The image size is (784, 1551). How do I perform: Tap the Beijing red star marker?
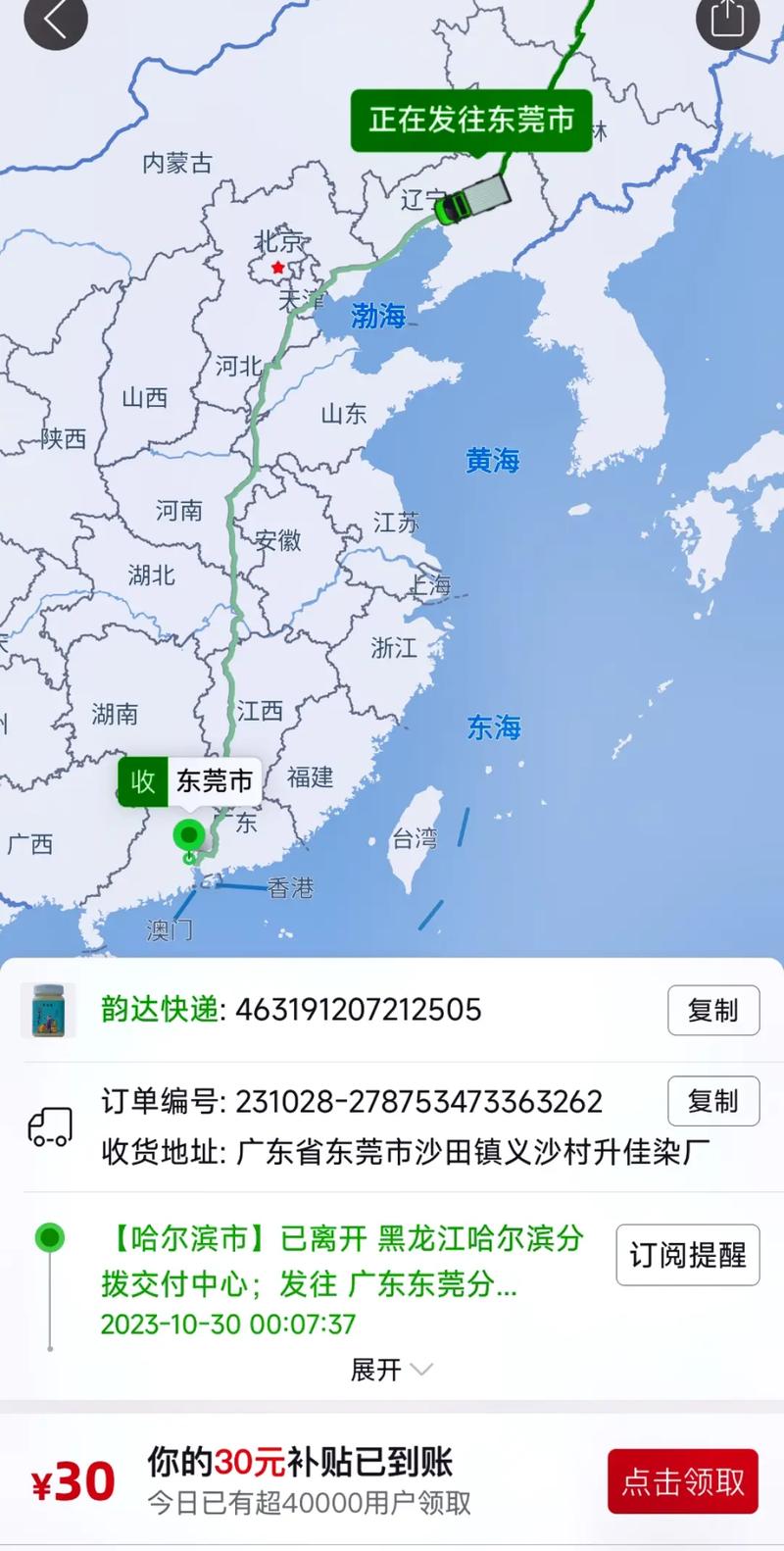pyautogui.click(x=275, y=265)
